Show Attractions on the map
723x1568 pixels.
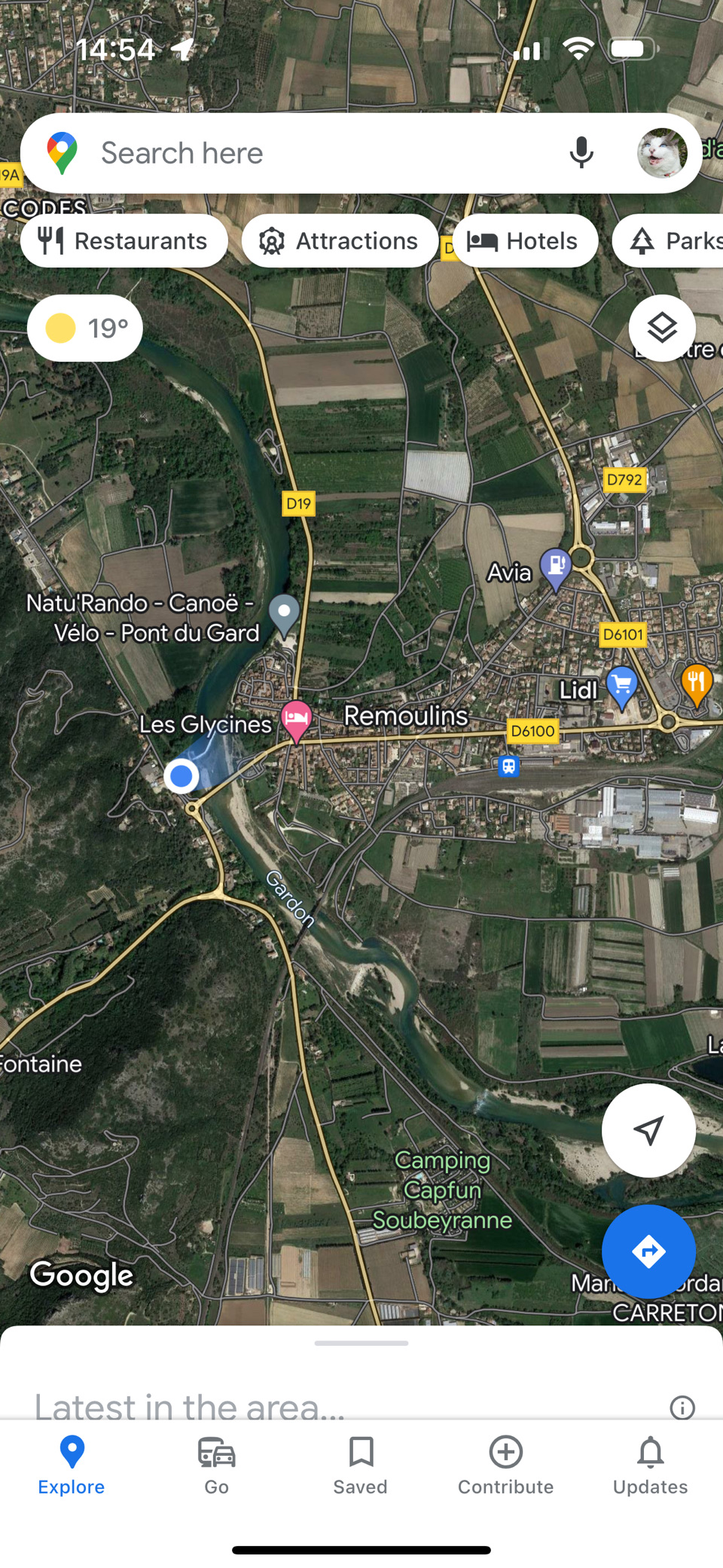pos(340,241)
